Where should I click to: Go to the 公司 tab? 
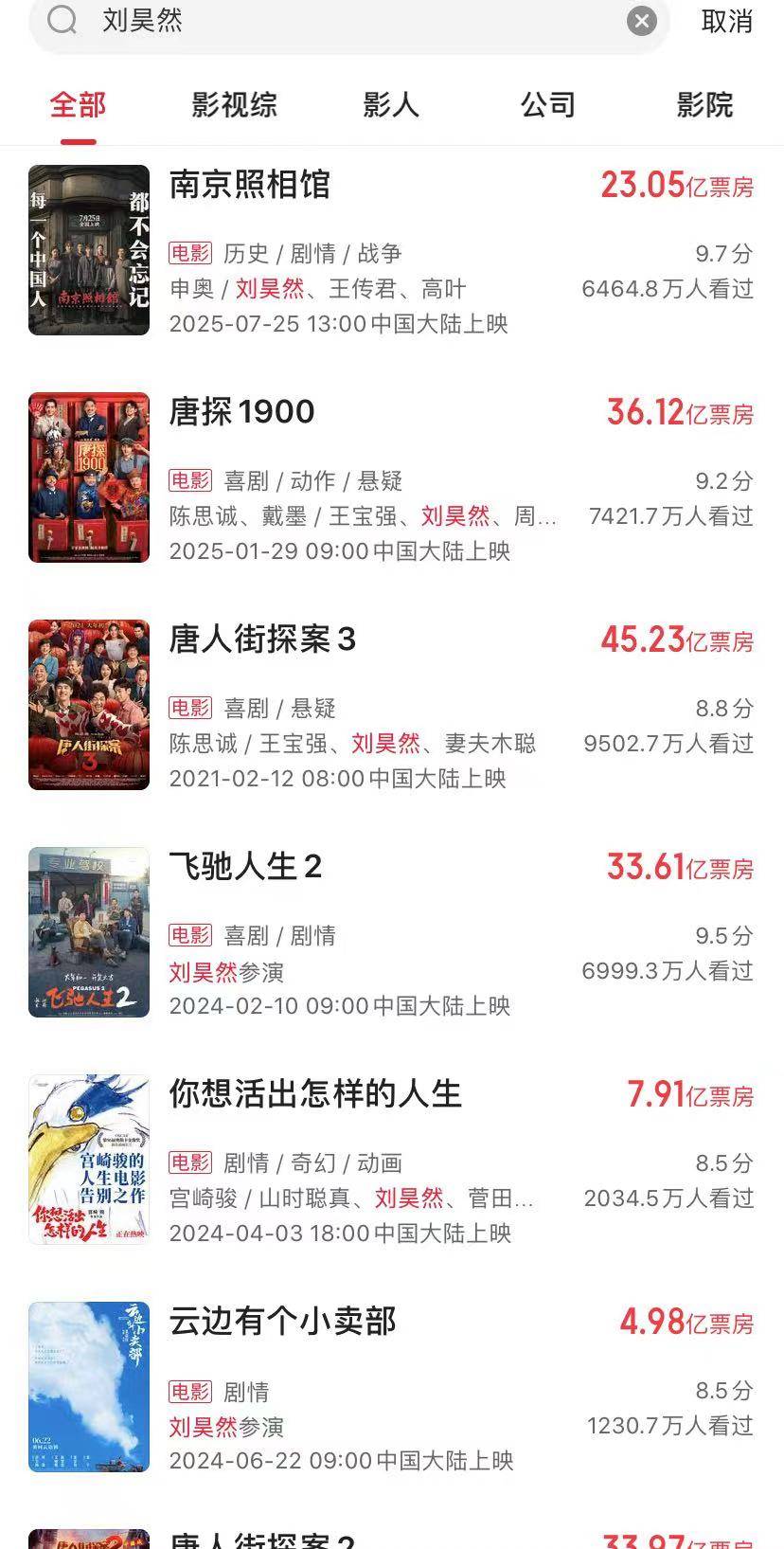(x=547, y=105)
